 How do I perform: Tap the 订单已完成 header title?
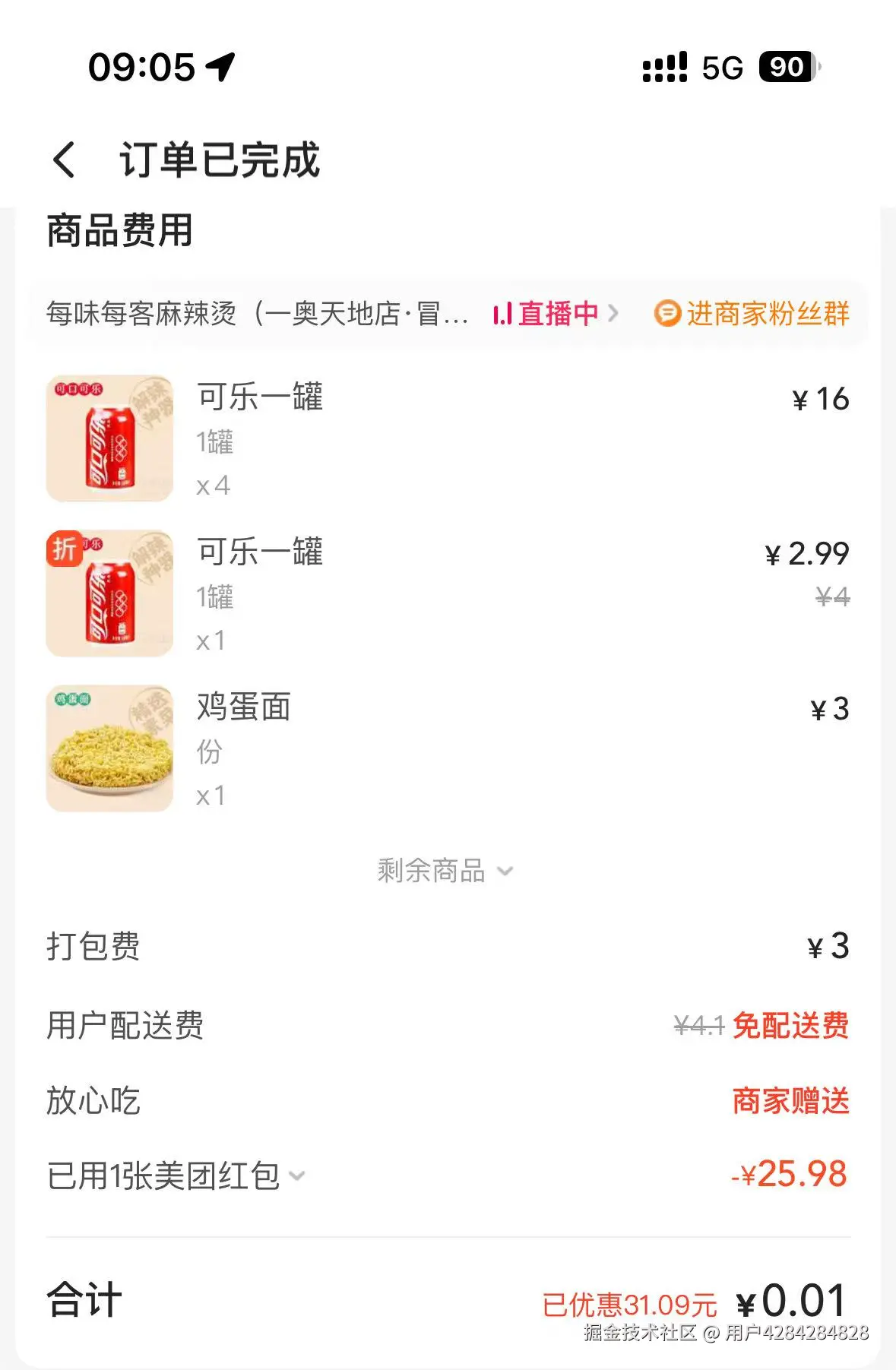(x=220, y=157)
